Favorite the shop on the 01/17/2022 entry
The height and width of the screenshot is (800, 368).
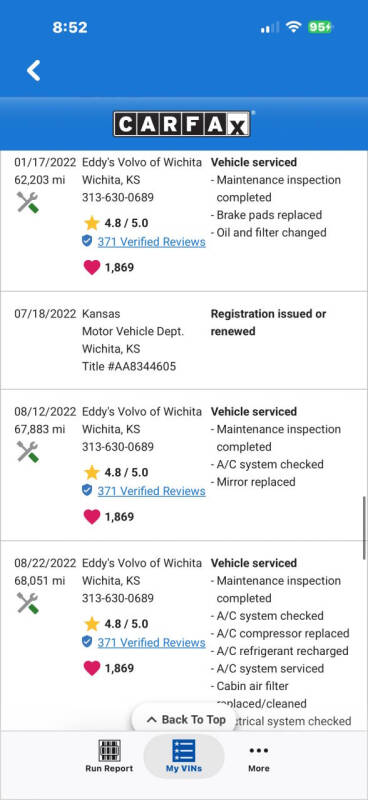point(92,267)
